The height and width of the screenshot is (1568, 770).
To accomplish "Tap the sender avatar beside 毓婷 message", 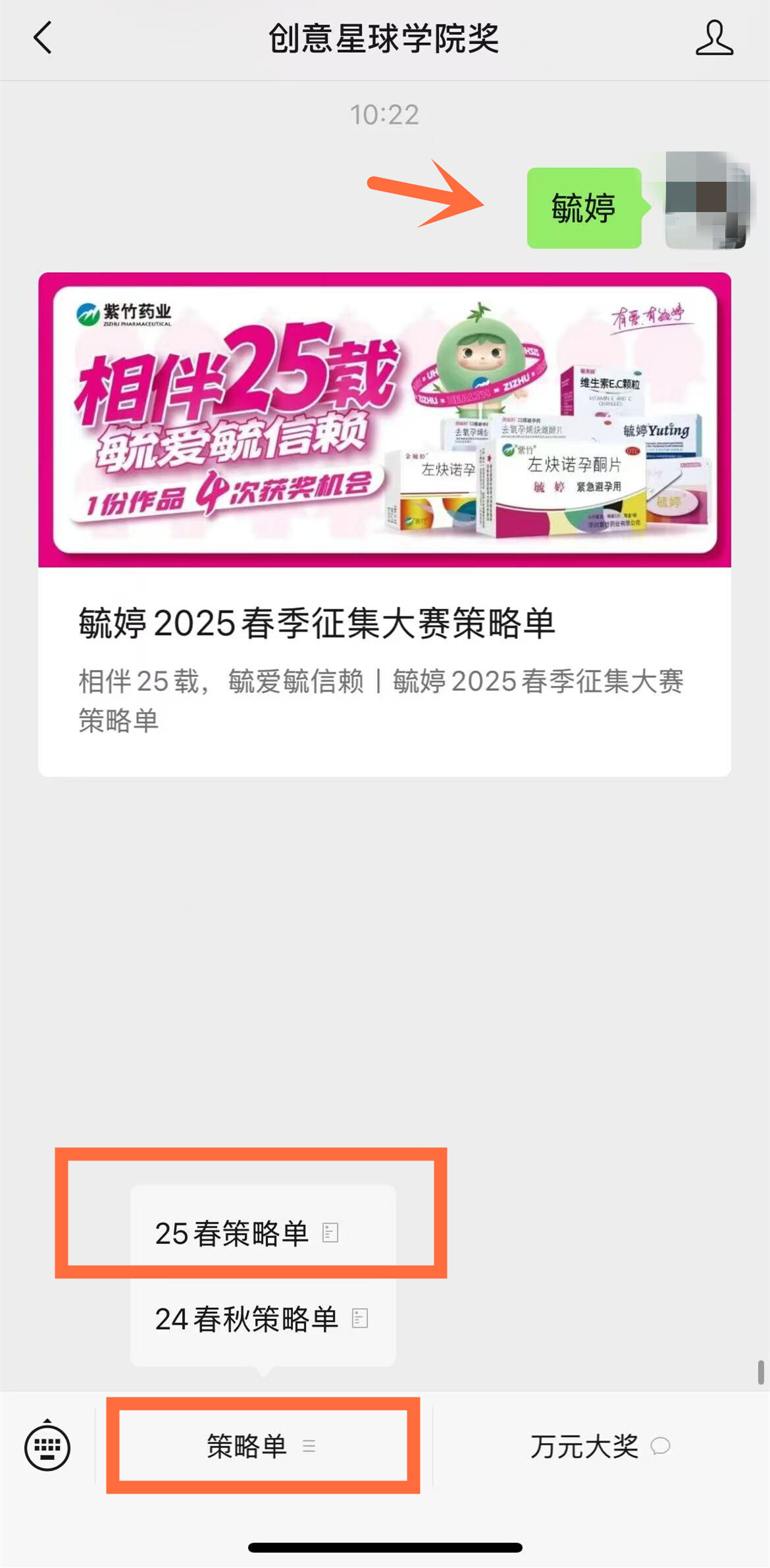I will pos(707,201).
